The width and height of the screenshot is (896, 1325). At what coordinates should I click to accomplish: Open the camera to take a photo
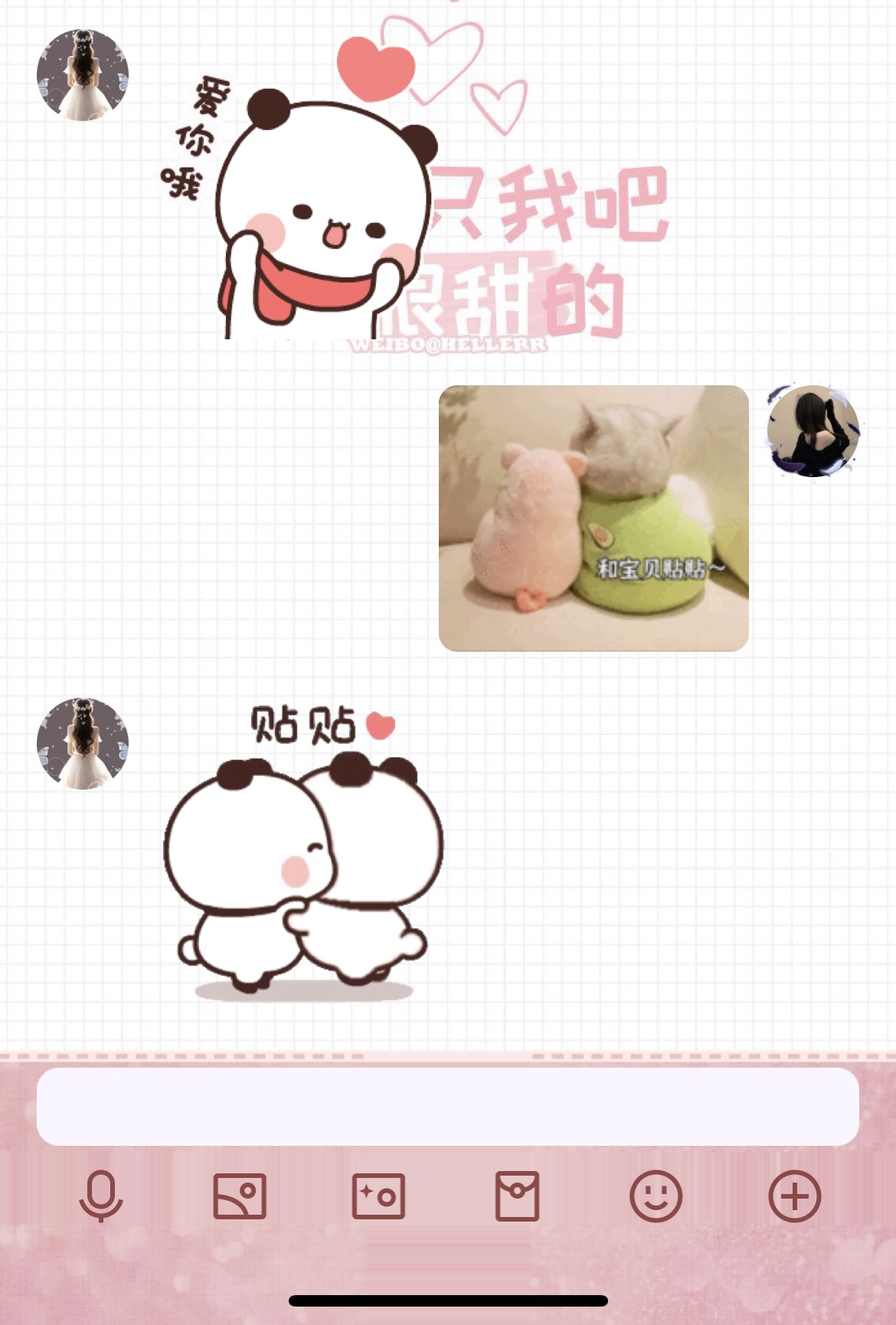(378, 1196)
